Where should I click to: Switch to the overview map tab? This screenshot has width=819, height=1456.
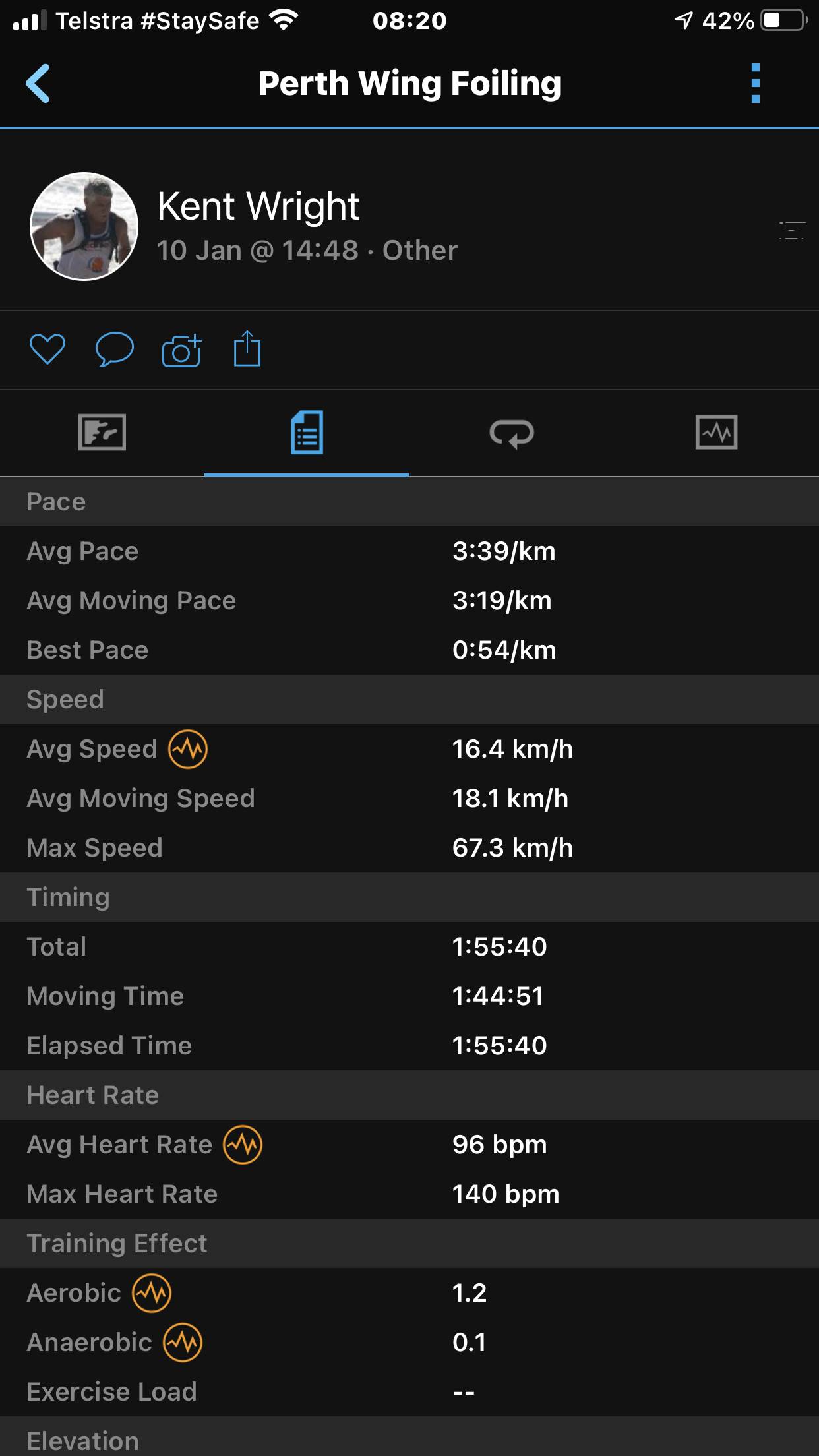tap(102, 433)
